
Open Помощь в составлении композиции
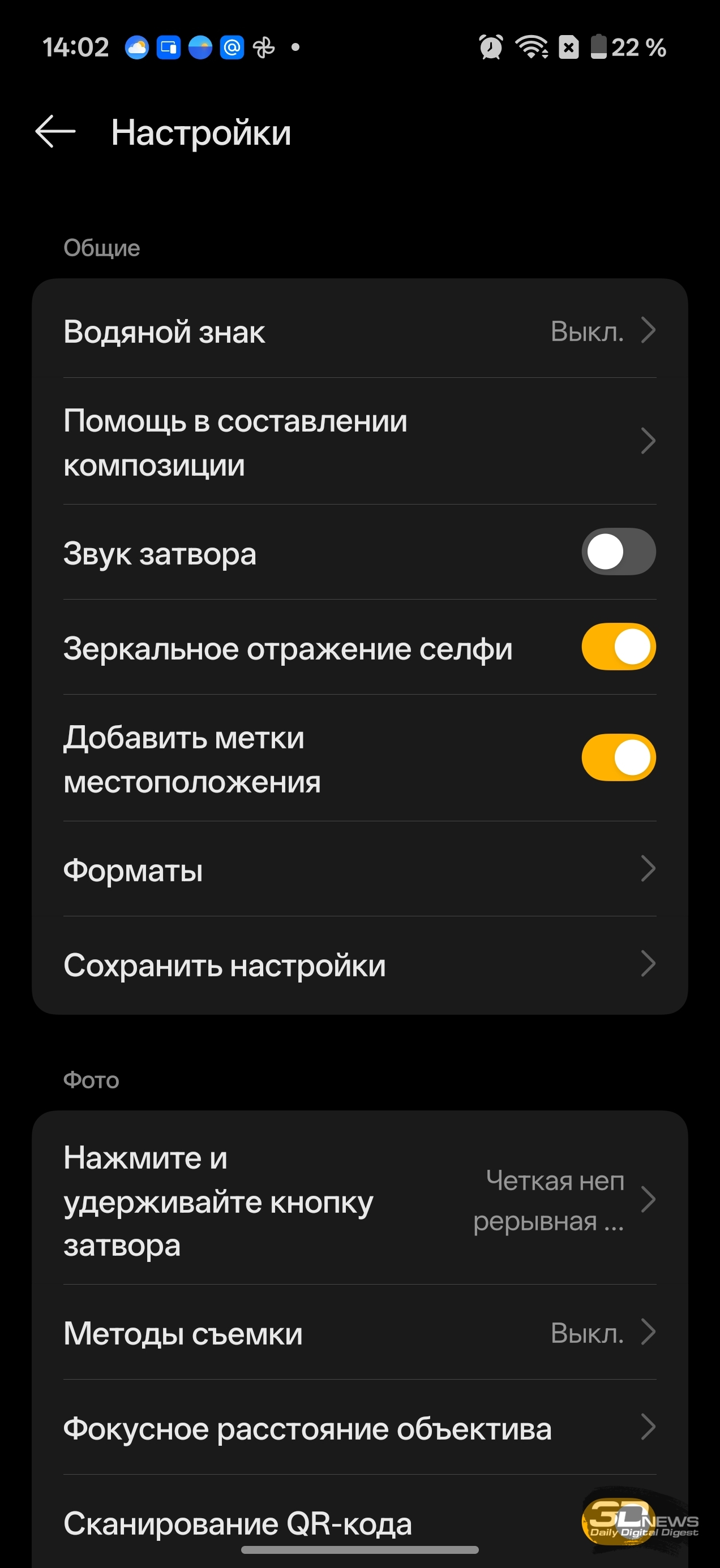click(359, 442)
